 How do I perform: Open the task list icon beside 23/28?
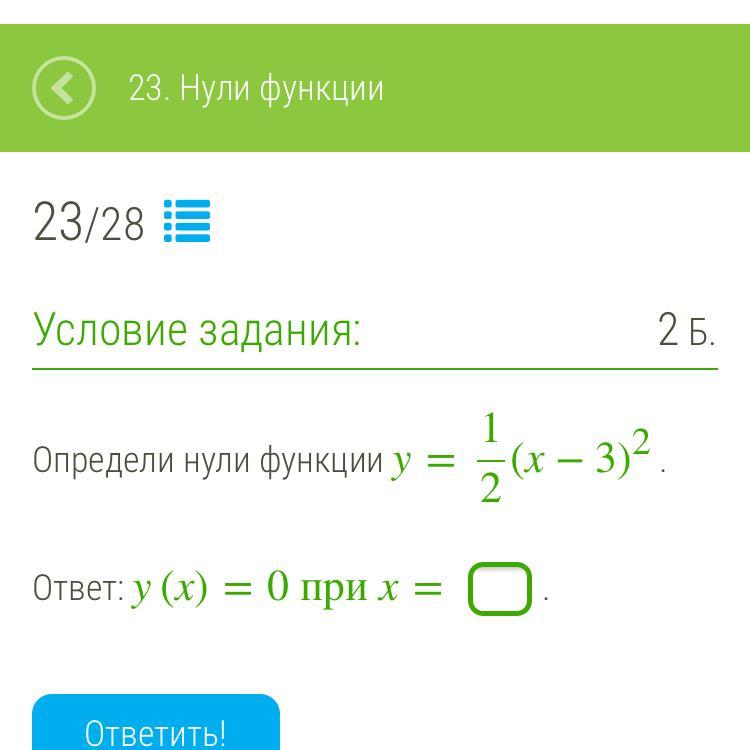187,221
